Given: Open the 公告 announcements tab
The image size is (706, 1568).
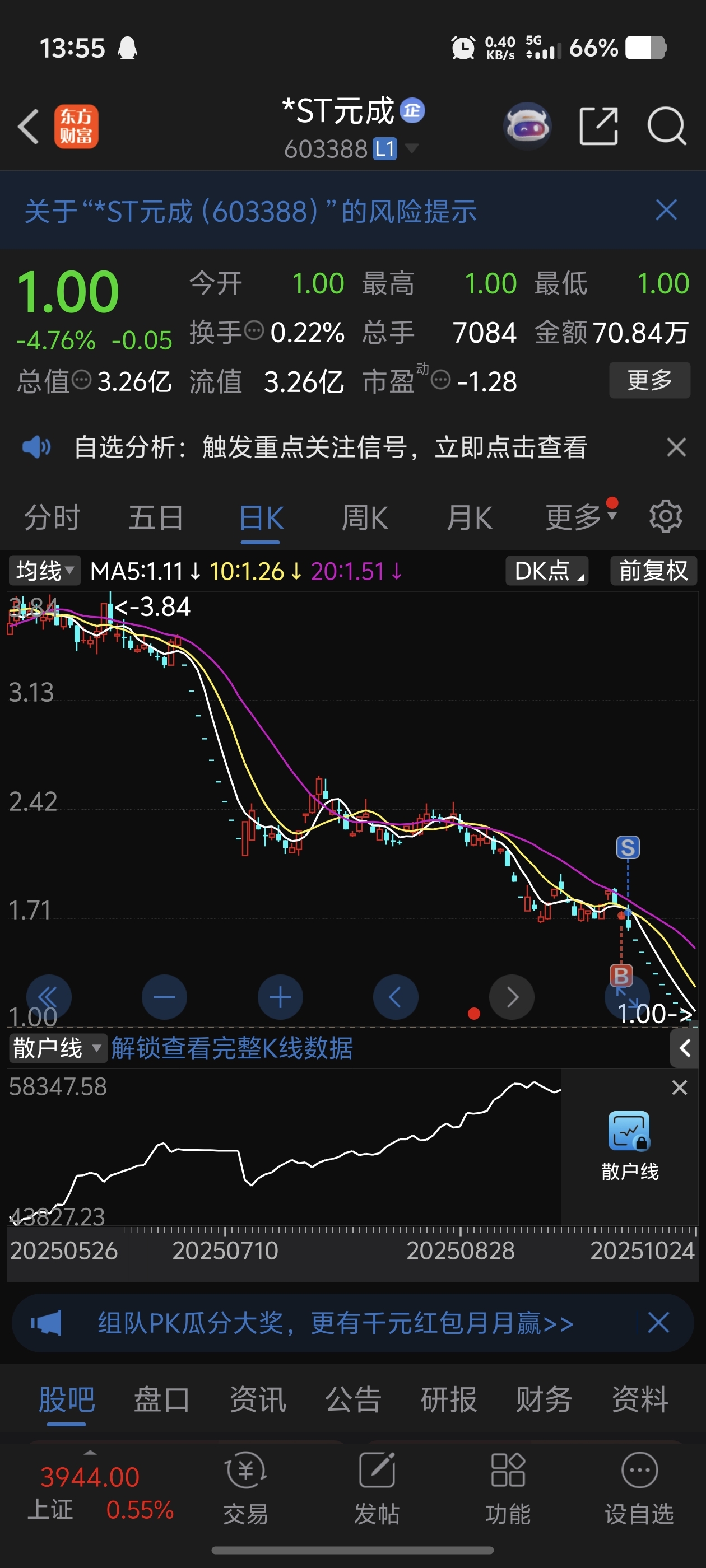Looking at the screenshot, I should tap(352, 1399).
